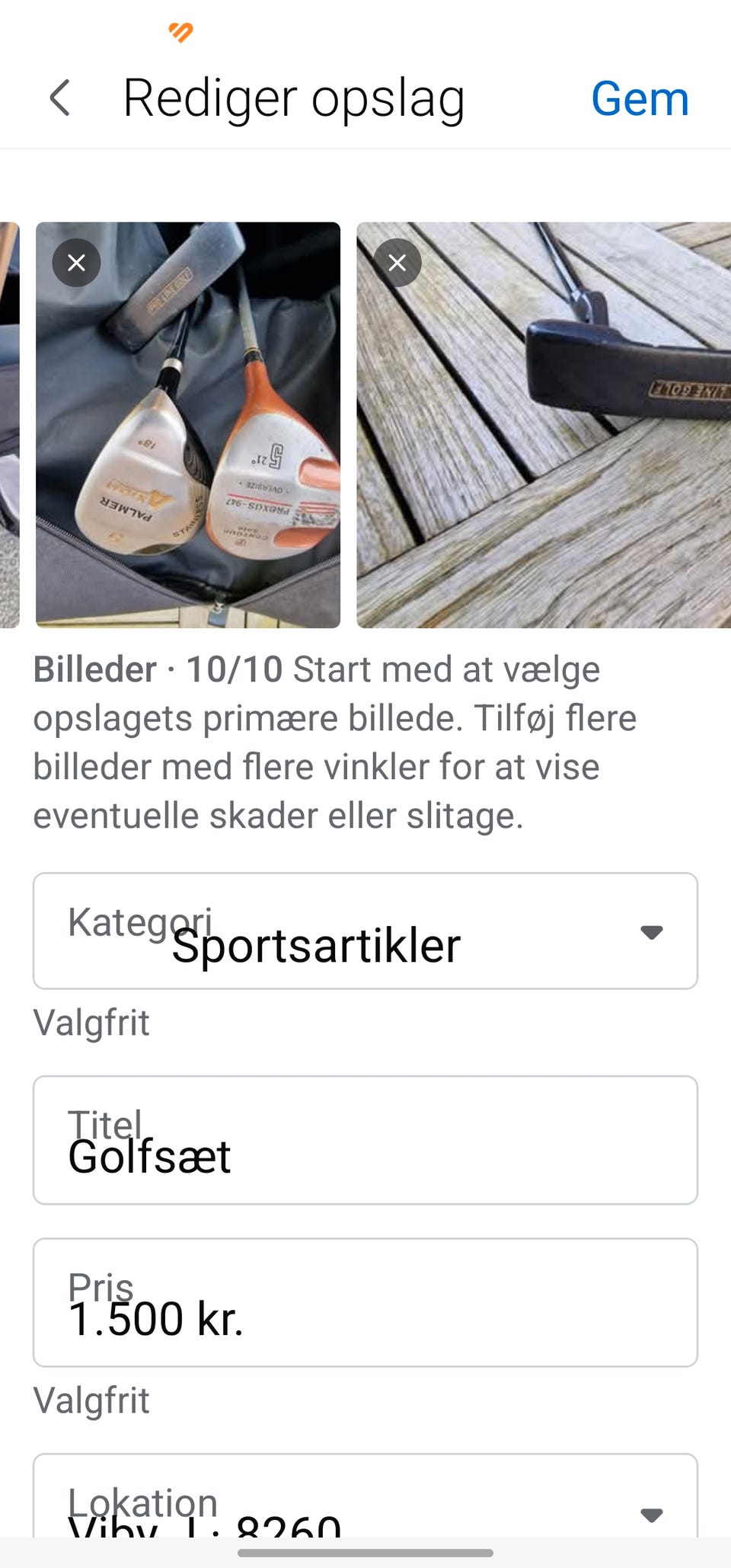Viewport: 731px width, 1568px height.
Task: Expand the Kategori dropdown arrow
Action: [652, 933]
